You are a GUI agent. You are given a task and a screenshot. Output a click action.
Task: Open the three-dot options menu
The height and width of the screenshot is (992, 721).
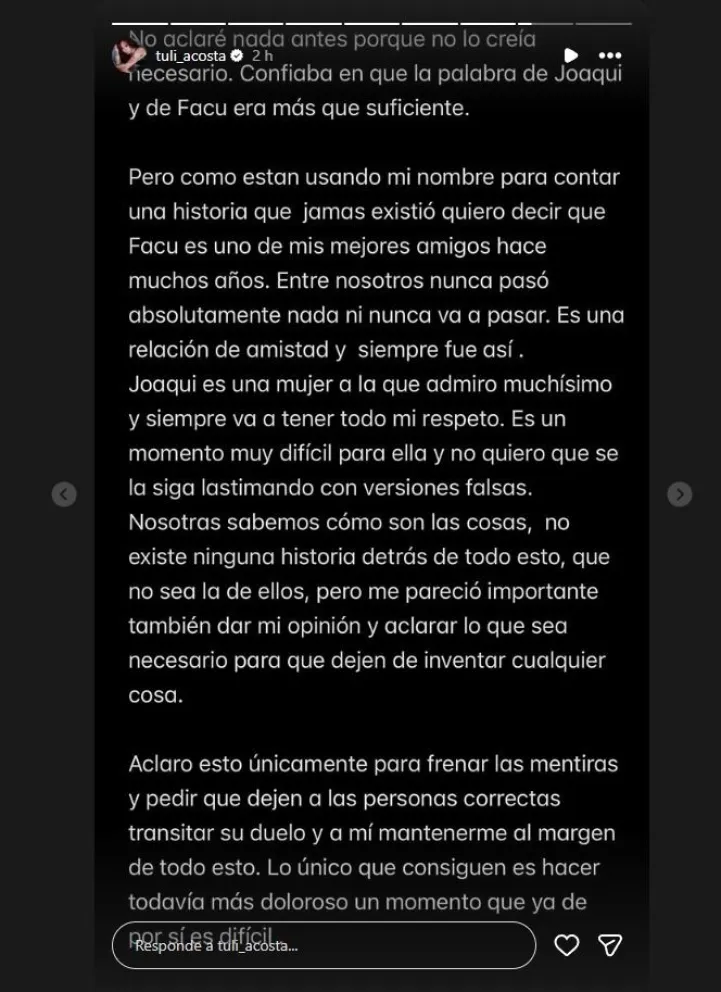pyautogui.click(x=610, y=56)
